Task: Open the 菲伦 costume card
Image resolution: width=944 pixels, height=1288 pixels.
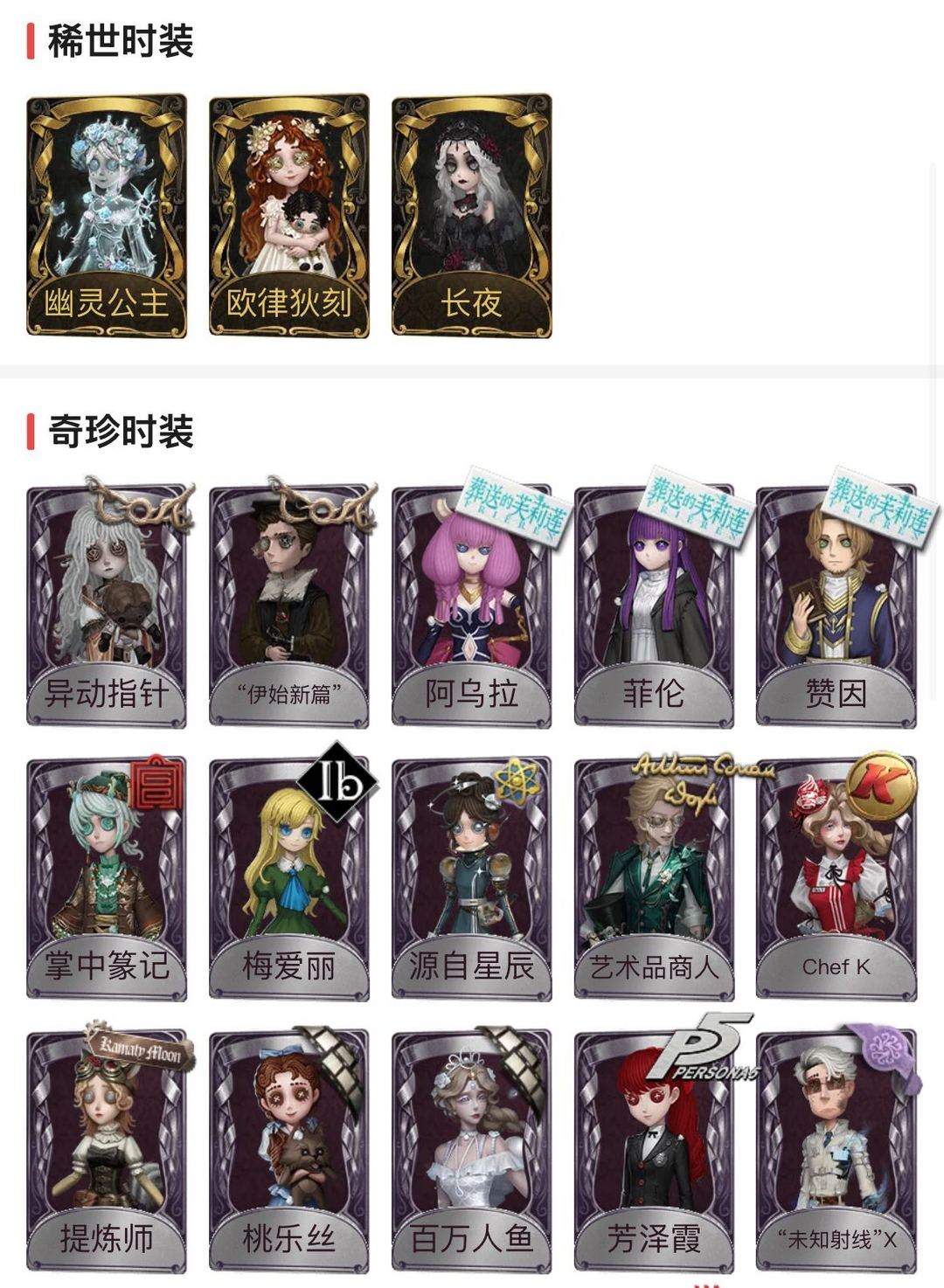Action: [x=654, y=606]
